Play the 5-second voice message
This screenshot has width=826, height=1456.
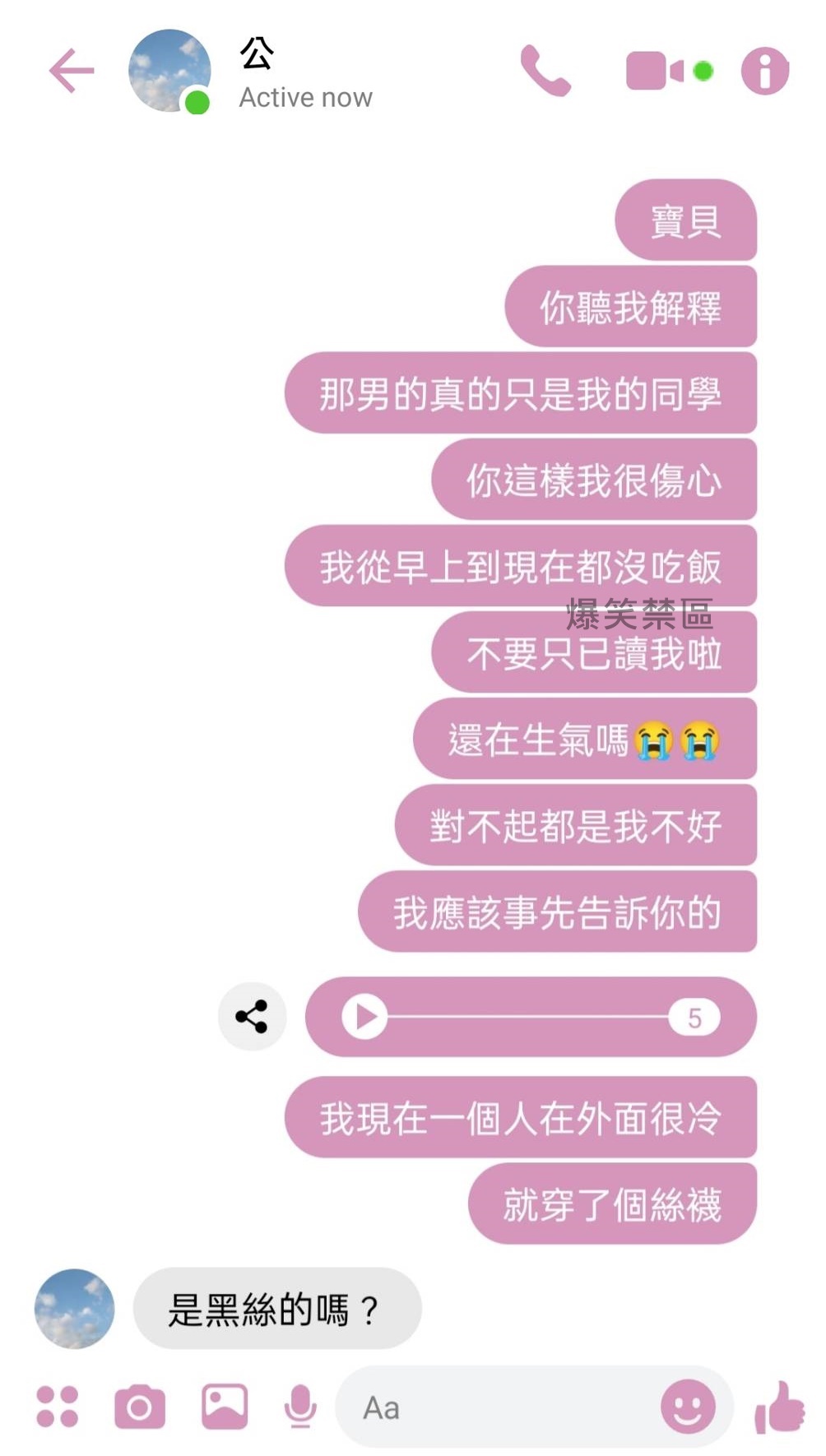[364, 1017]
